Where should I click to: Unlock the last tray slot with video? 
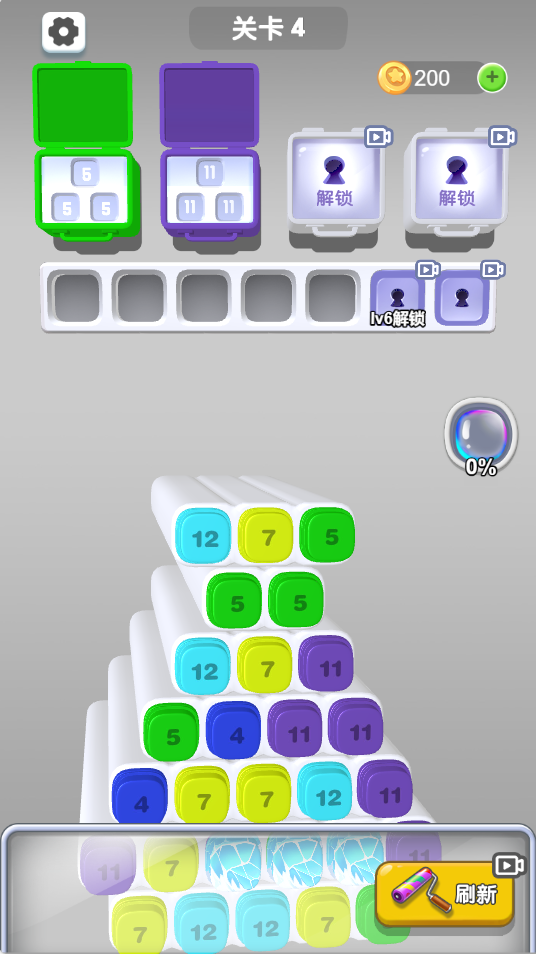click(x=462, y=298)
